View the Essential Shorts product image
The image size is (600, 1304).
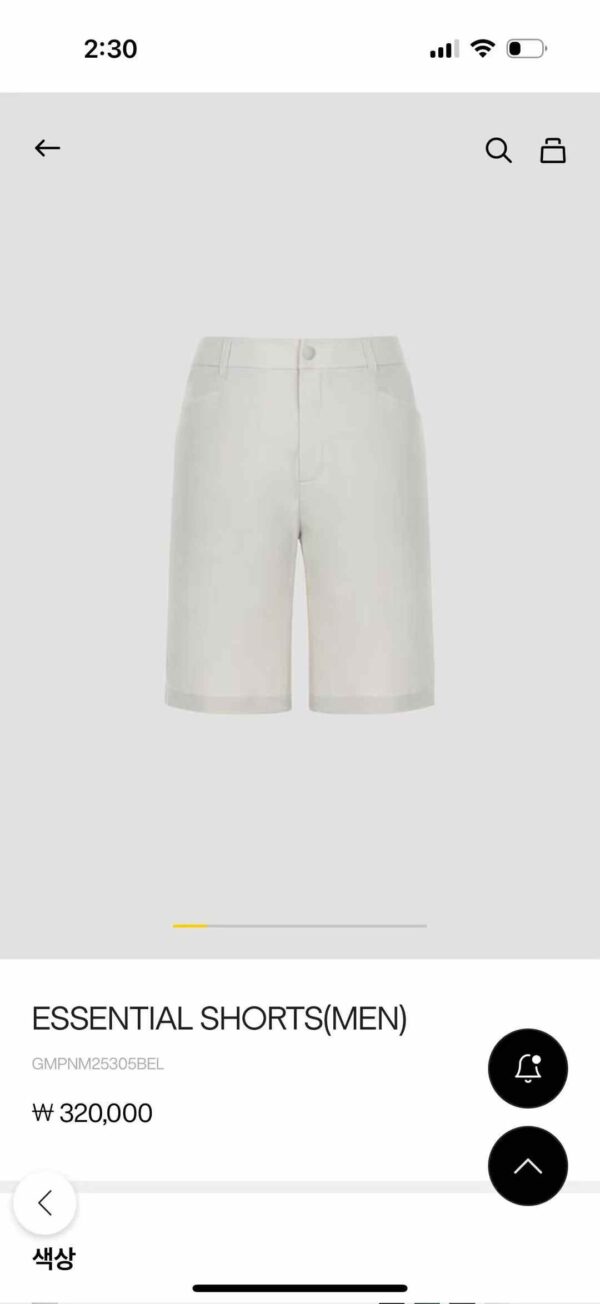coord(300,525)
